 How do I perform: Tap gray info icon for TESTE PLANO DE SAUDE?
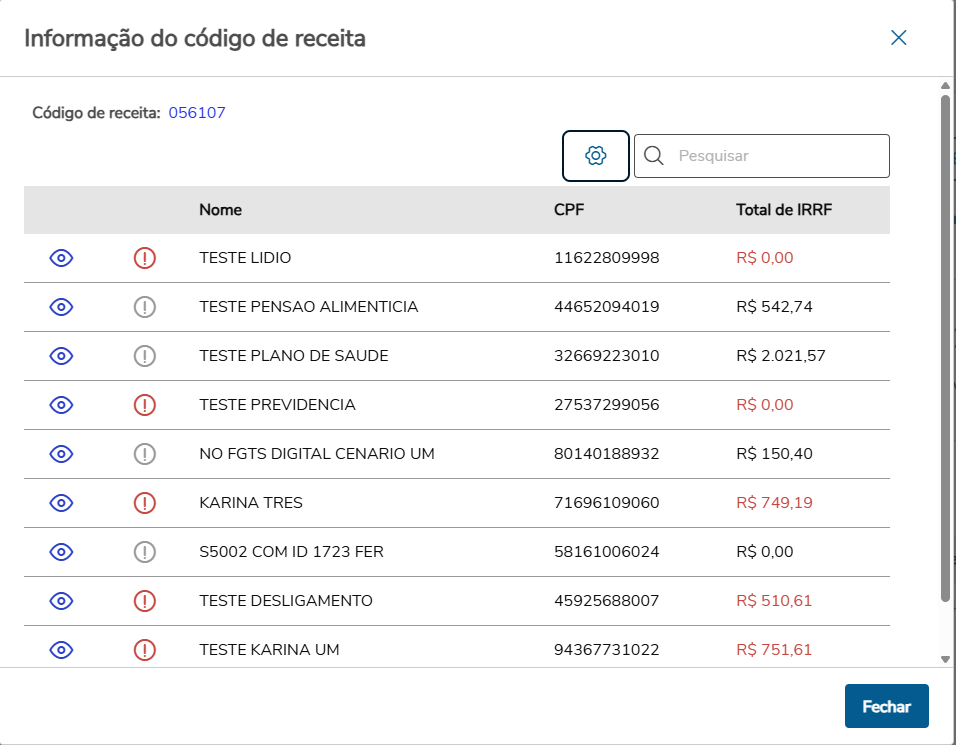(x=145, y=356)
